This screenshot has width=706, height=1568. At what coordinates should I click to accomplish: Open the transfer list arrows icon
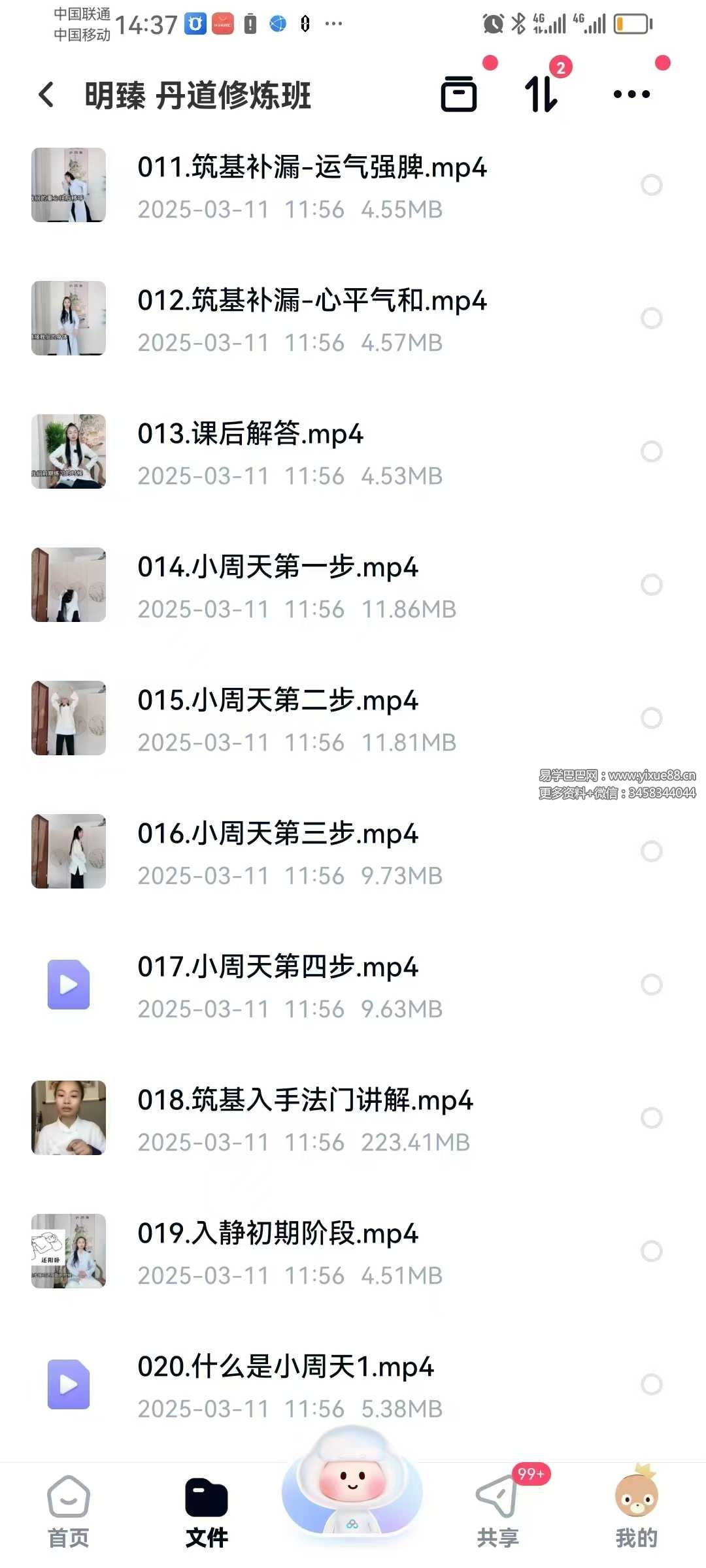pyautogui.click(x=541, y=95)
